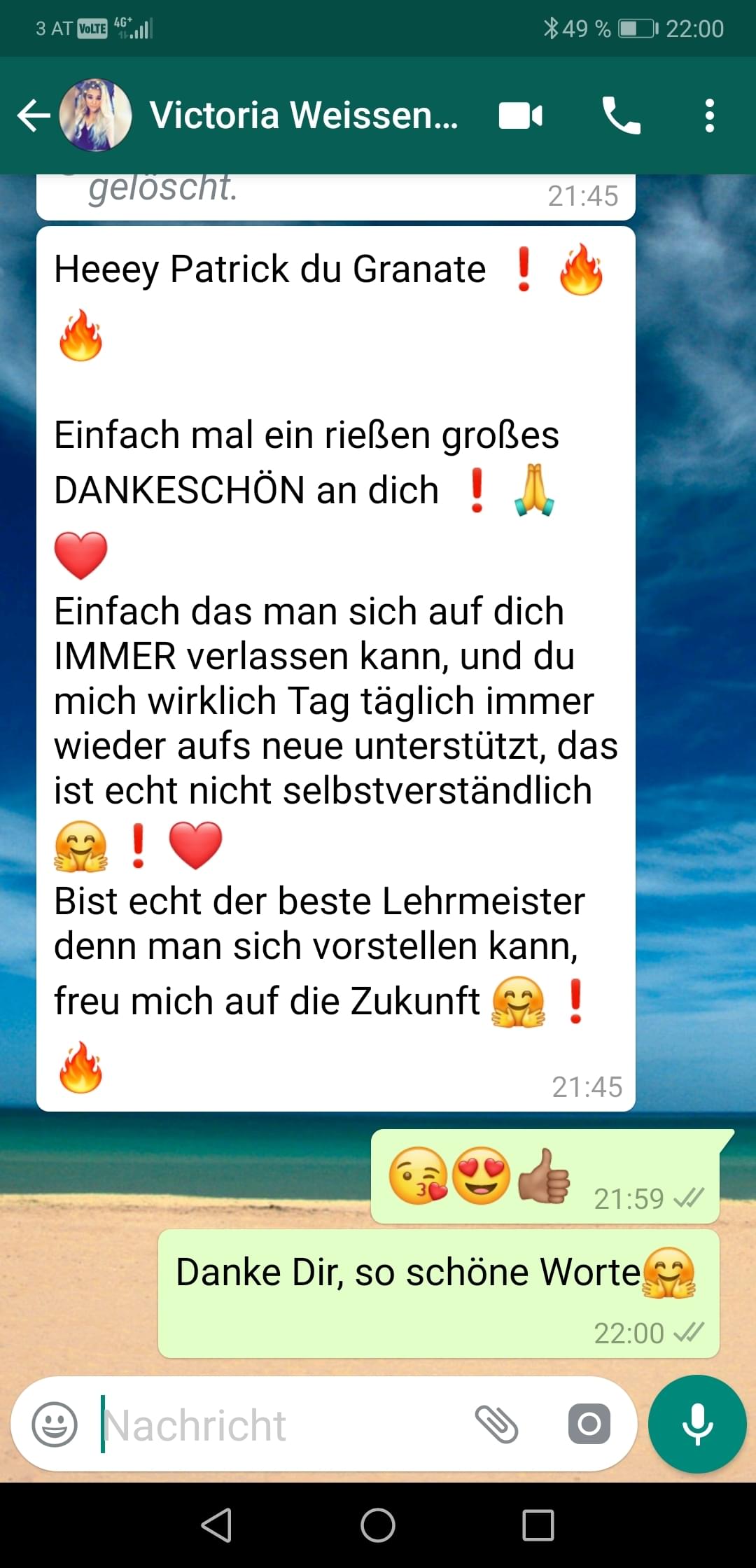Open the emoji picker

[55, 1424]
